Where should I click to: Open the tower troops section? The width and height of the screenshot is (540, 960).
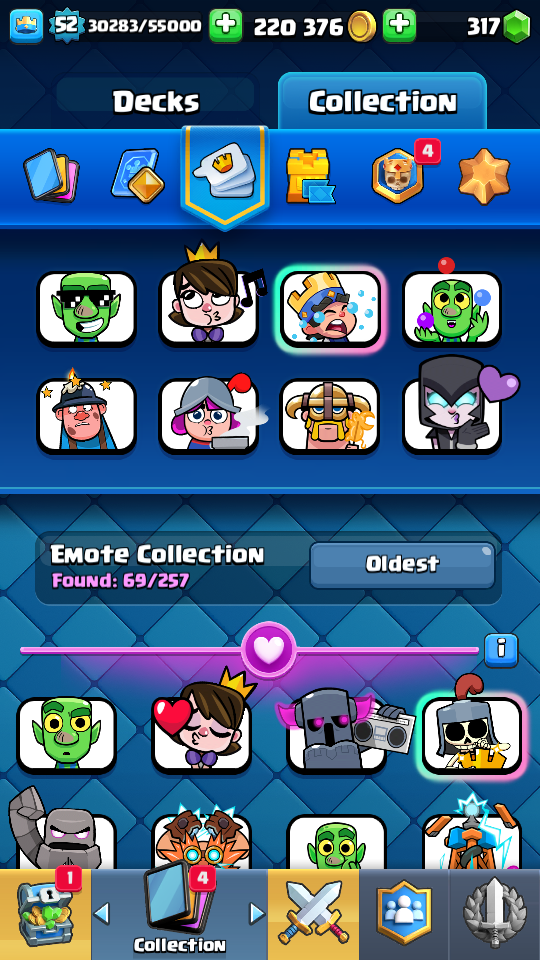coord(310,176)
